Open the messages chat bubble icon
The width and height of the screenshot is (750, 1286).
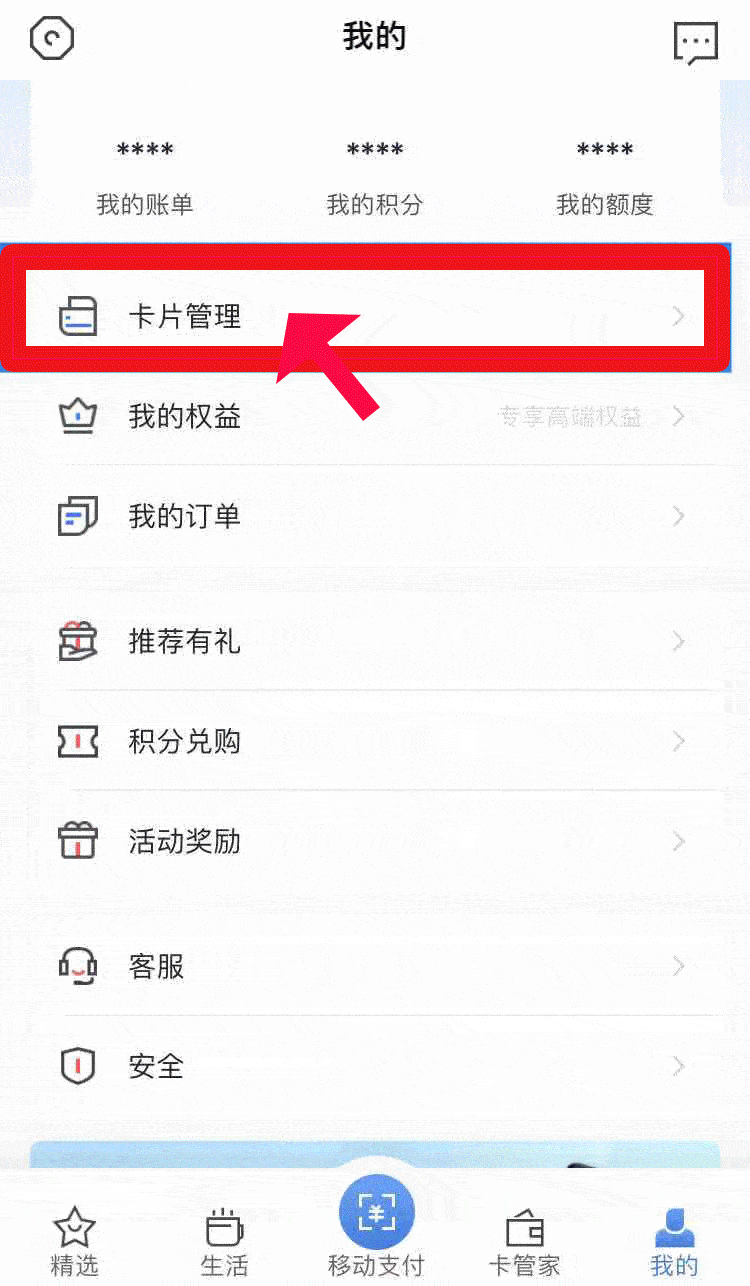[695, 43]
